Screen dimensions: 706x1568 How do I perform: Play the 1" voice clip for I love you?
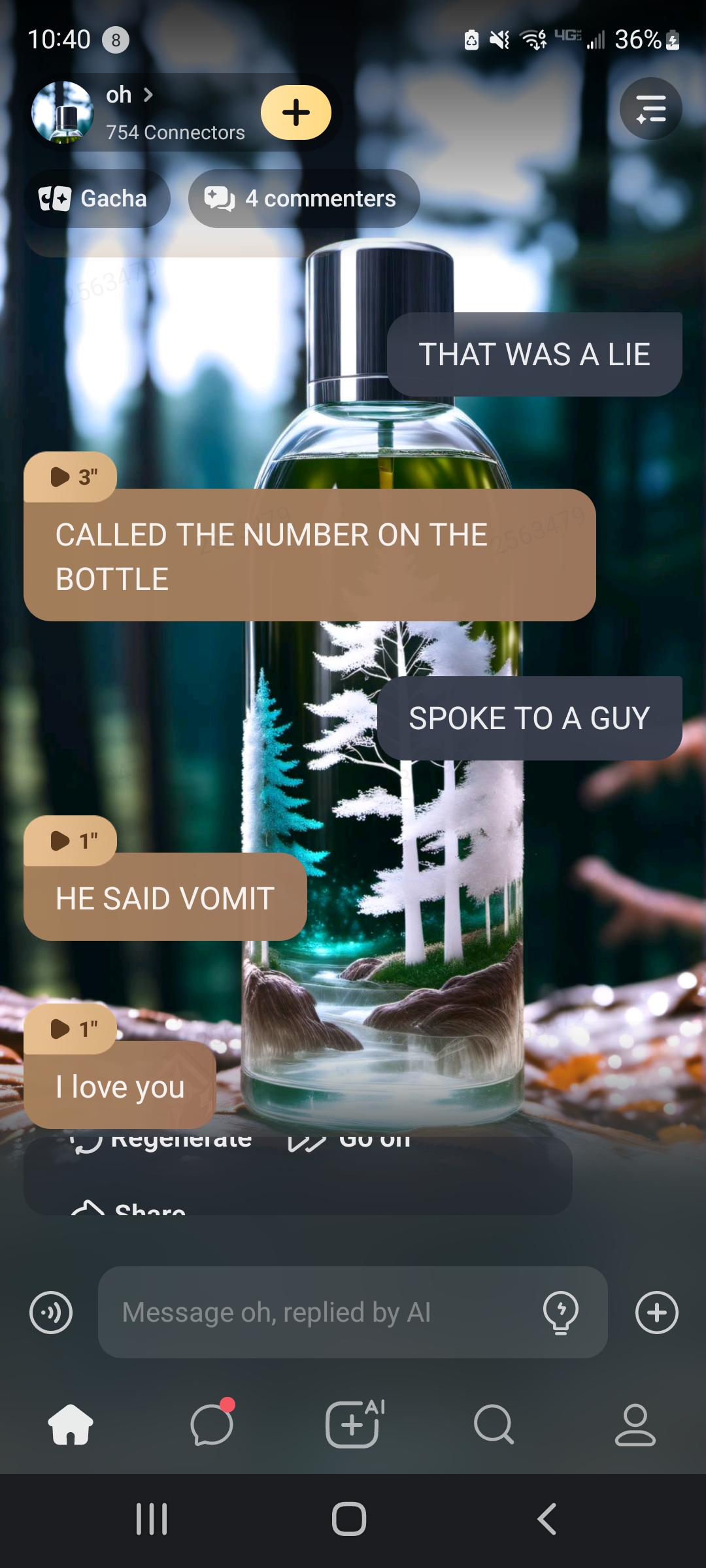click(x=71, y=1029)
